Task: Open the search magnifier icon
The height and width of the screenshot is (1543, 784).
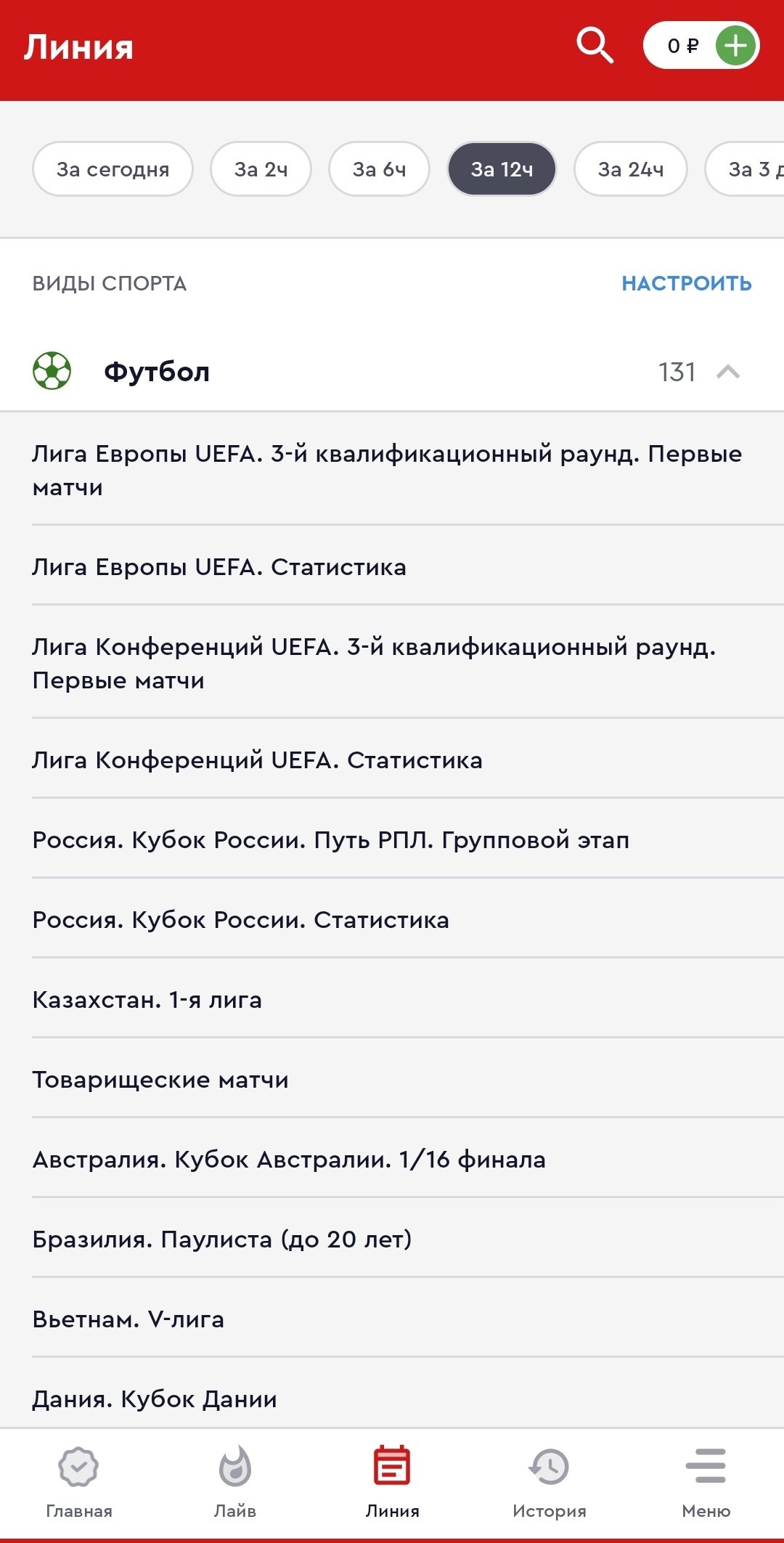Action: tap(595, 46)
